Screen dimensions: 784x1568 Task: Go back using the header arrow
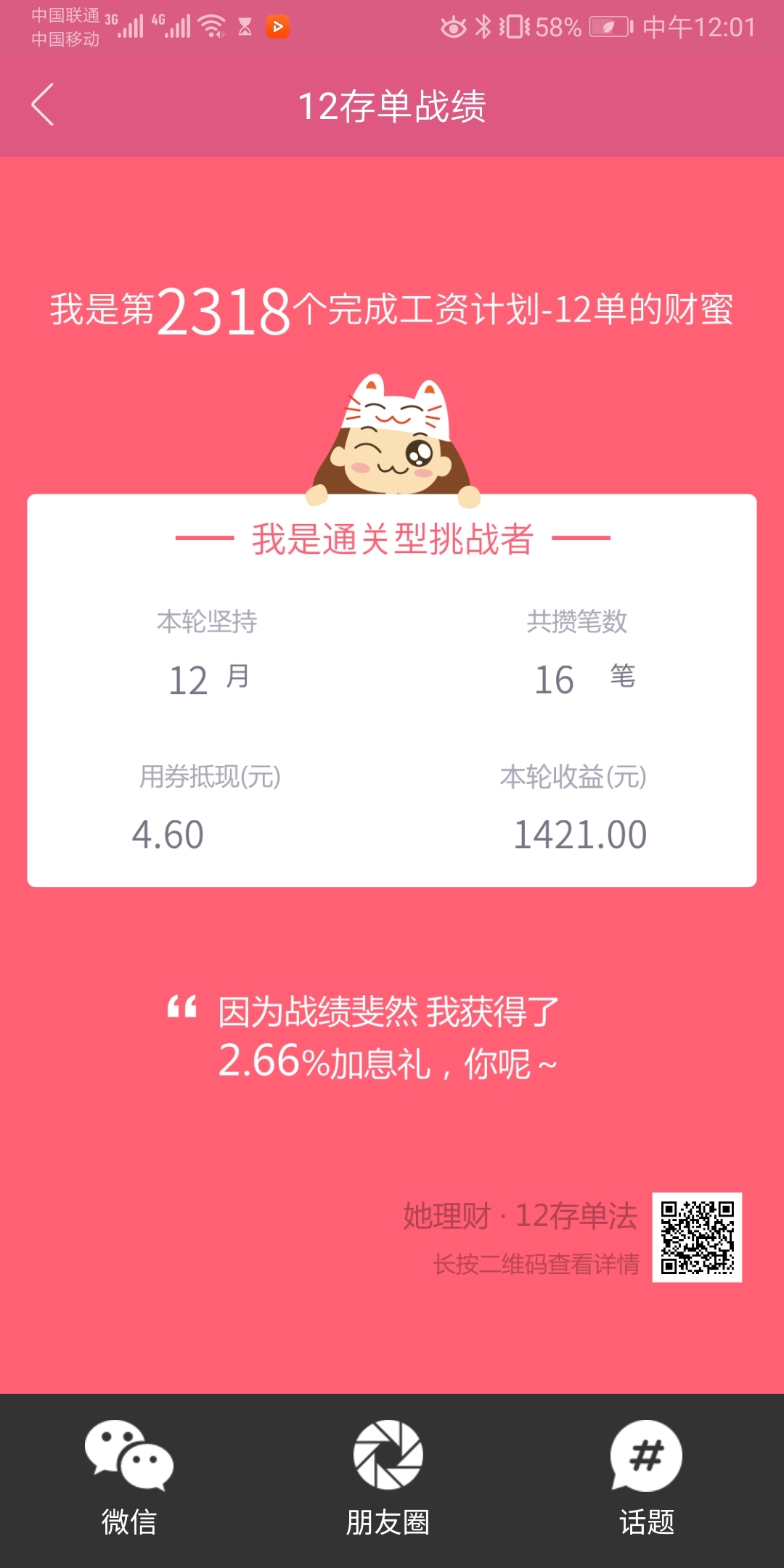(42, 105)
